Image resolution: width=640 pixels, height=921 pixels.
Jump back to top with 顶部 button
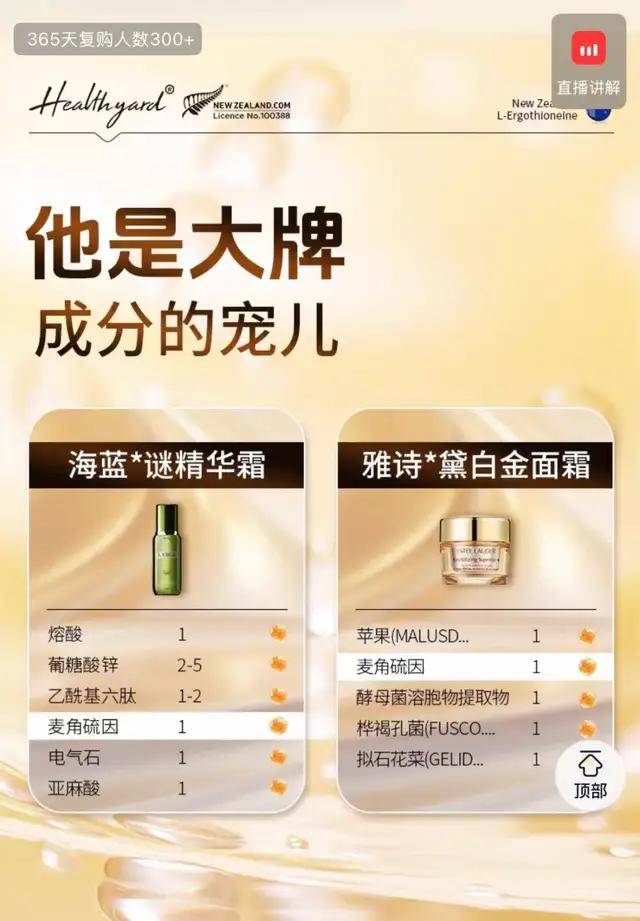[x=590, y=776]
